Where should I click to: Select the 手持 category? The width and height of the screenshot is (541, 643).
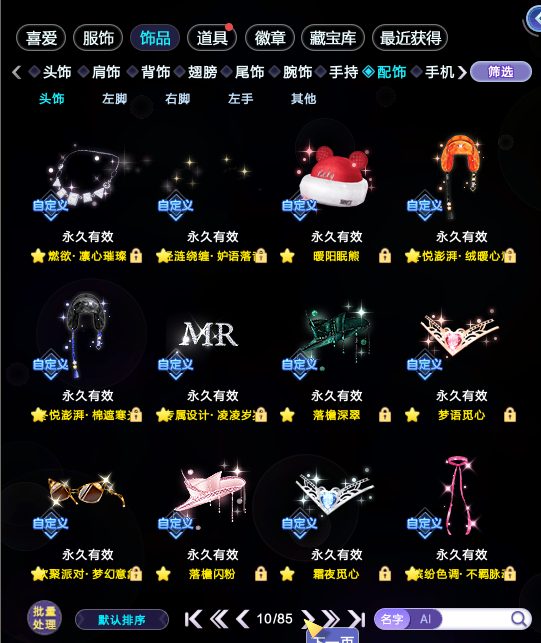click(343, 72)
